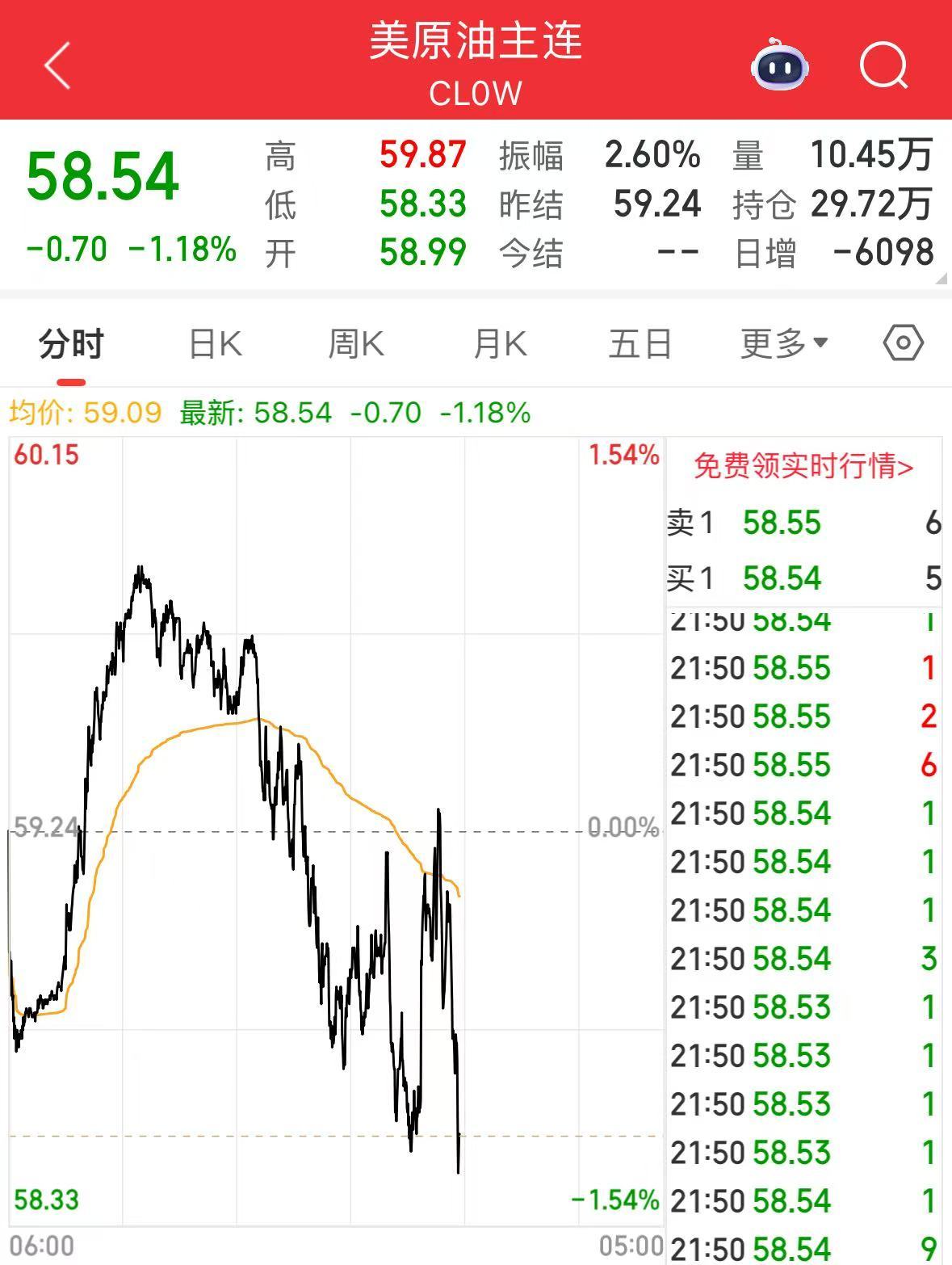Switch to the 周K chart tab

click(356, 344)
